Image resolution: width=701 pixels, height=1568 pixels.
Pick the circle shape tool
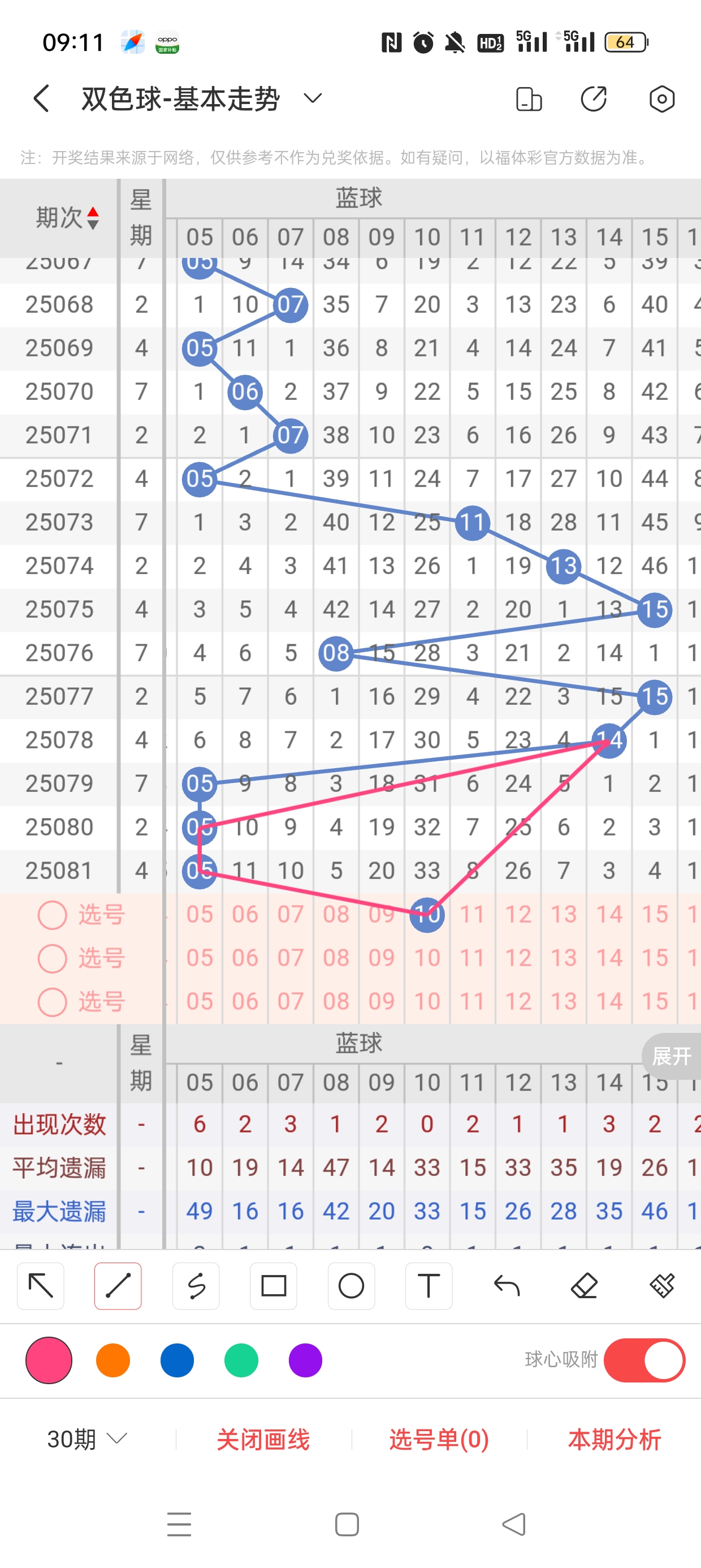[x=351, y=1286]
